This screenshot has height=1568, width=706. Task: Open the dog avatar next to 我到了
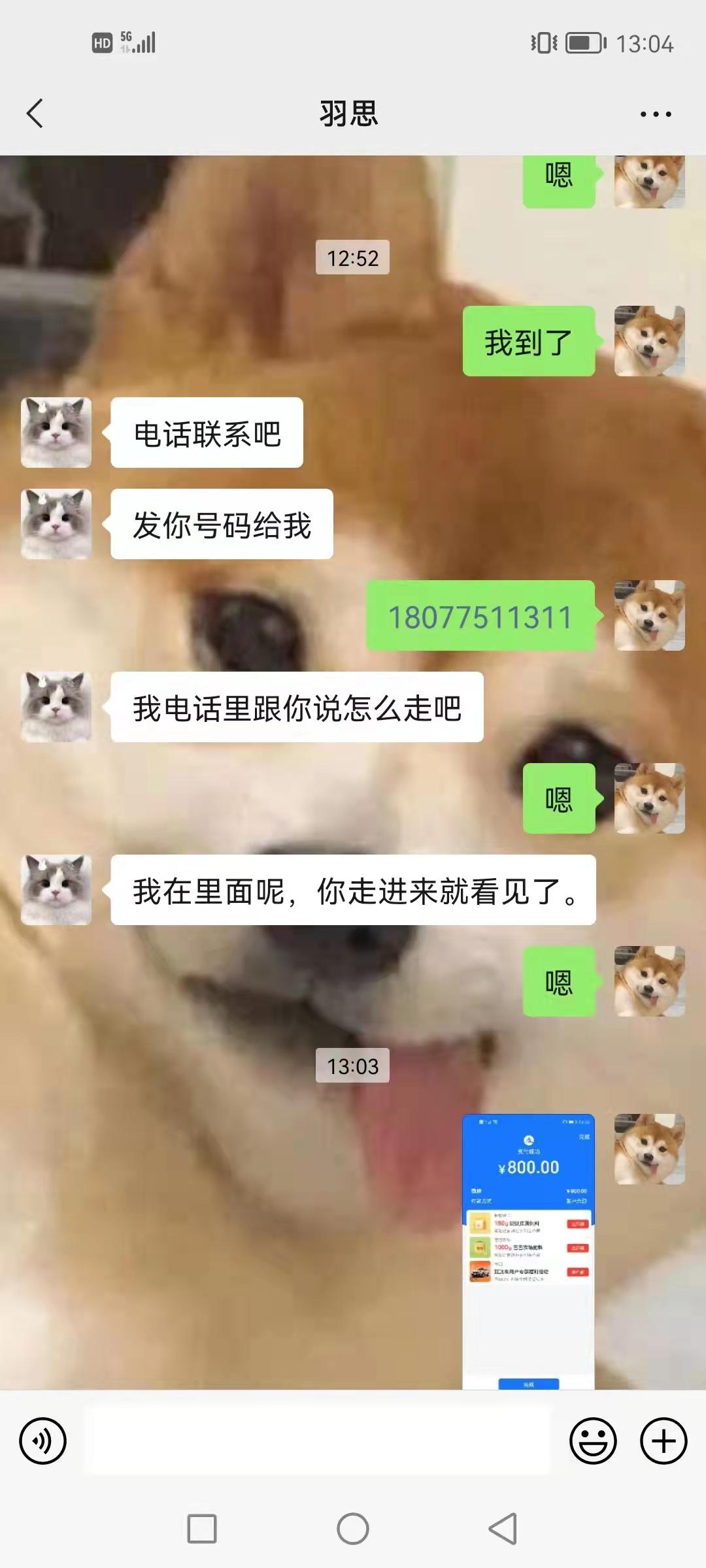tap(649, 341)
